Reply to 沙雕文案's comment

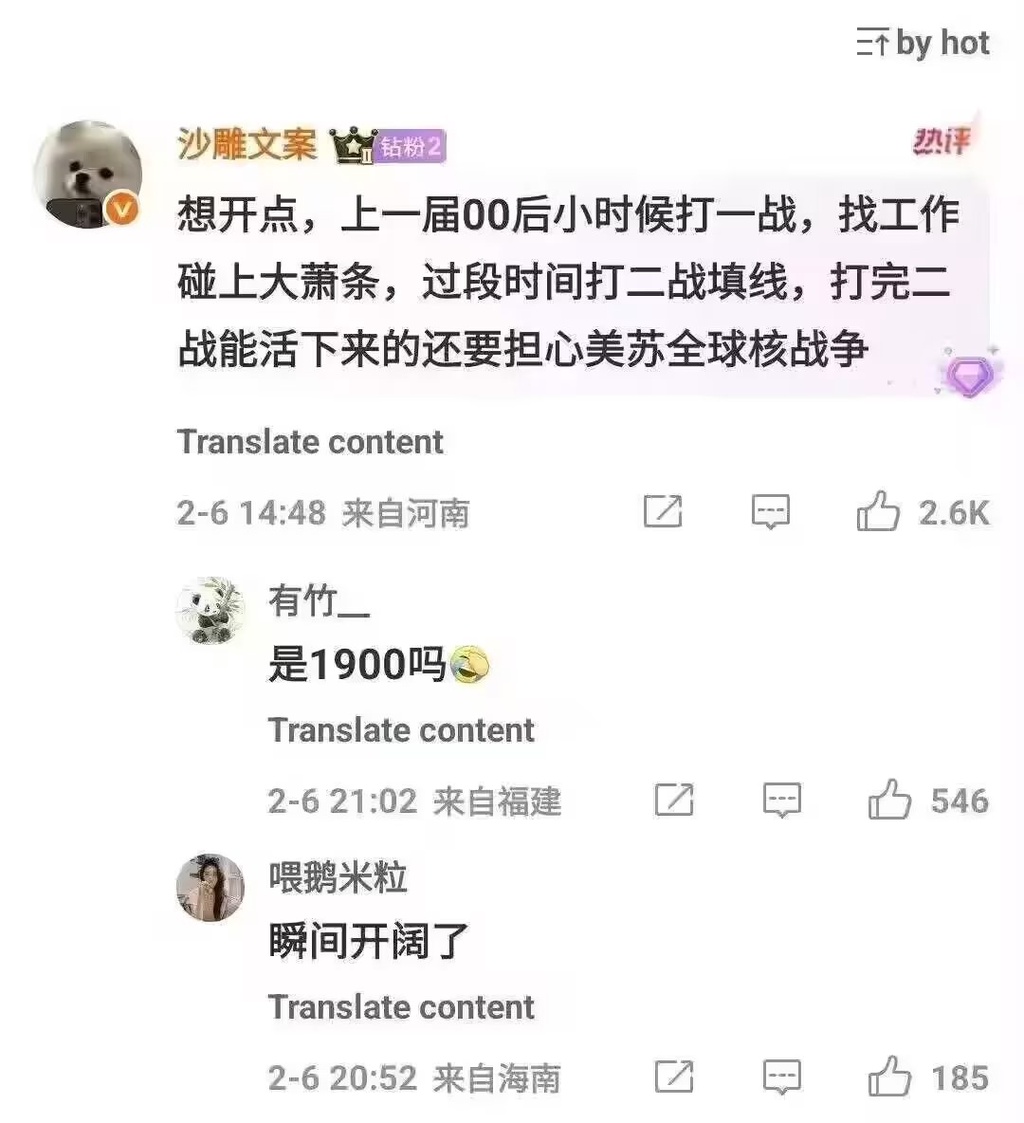point(771,512)
